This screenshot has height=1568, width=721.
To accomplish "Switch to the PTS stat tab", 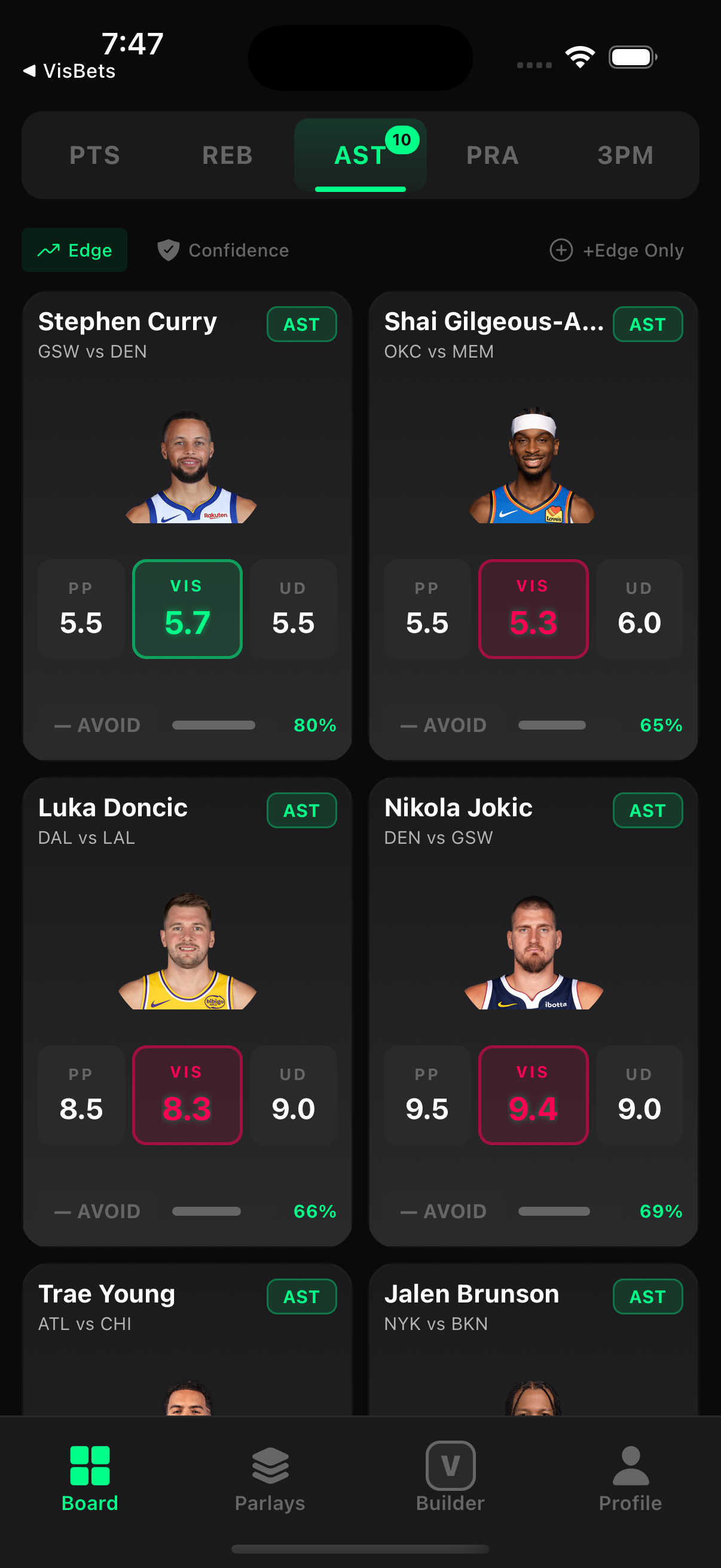I will coord(94,155).
